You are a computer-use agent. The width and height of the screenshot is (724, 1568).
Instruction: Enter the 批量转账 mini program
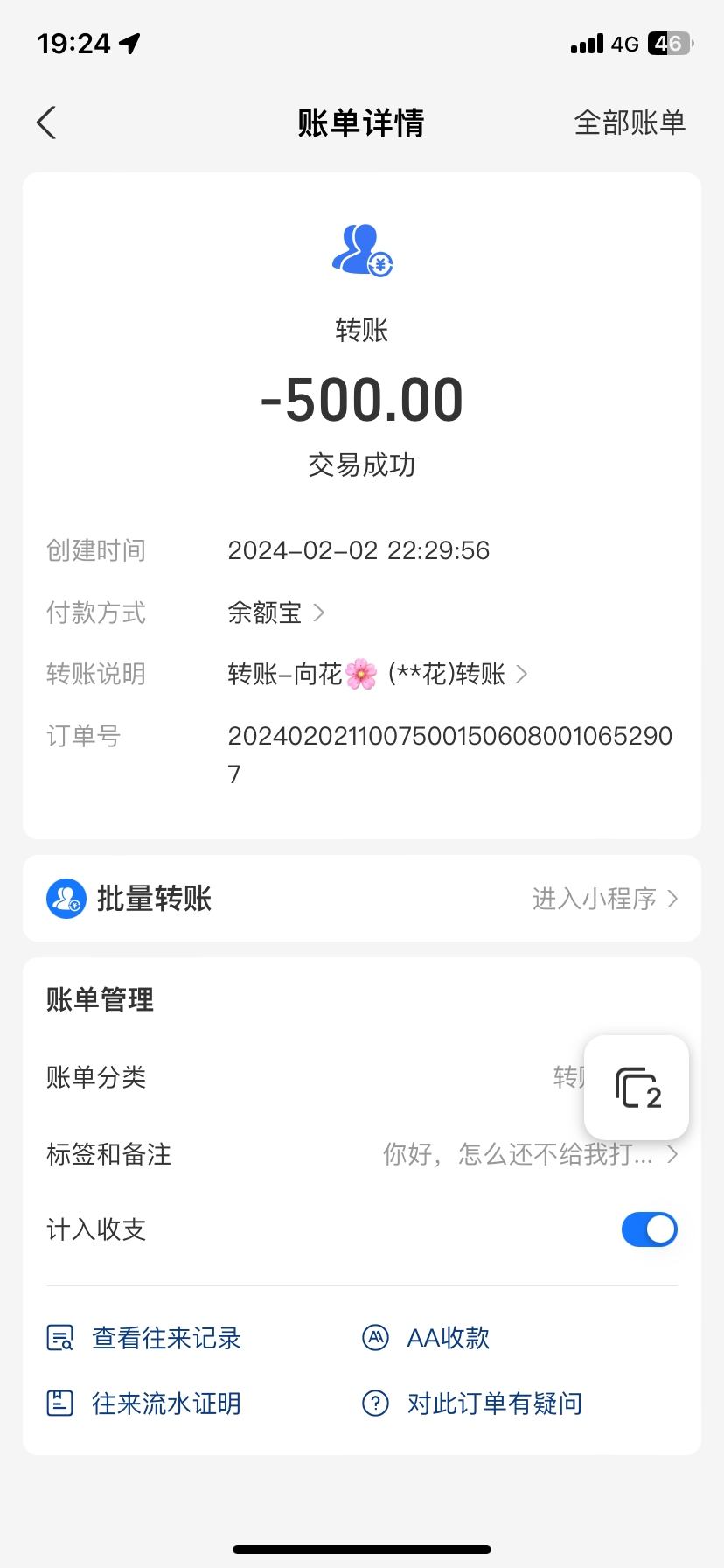[603, 899]
